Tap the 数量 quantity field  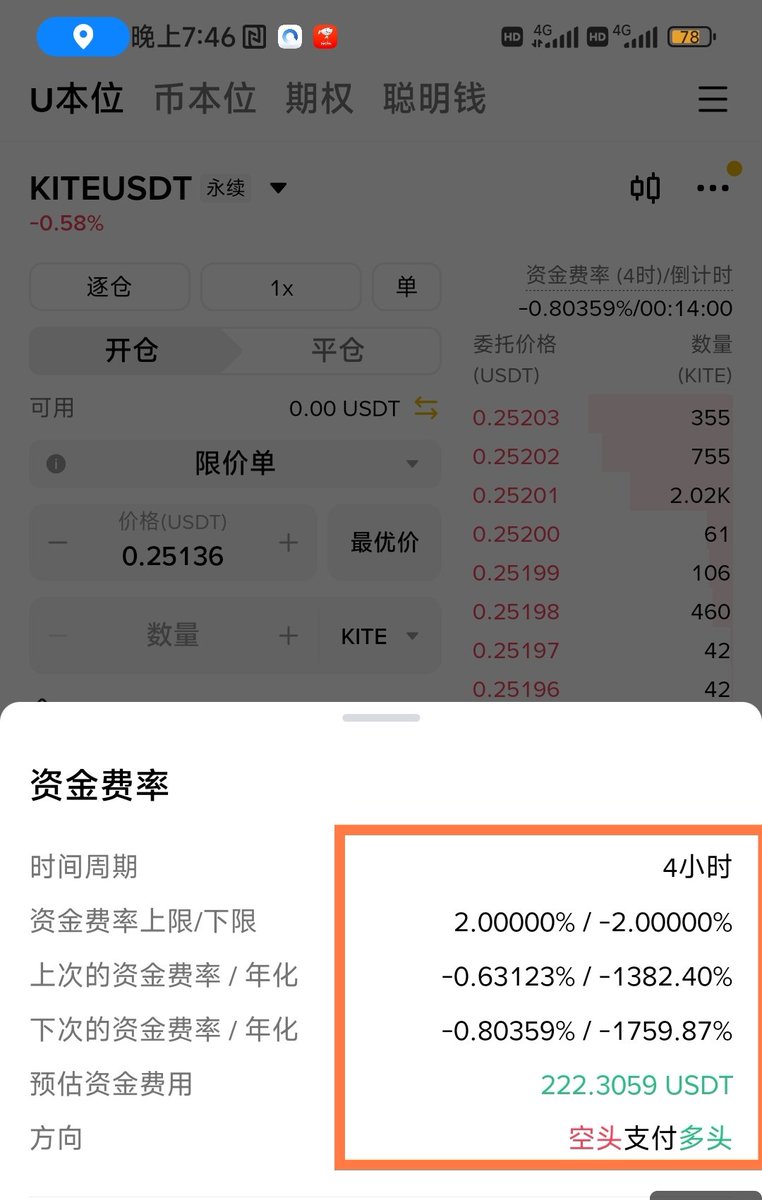(172, 635)
